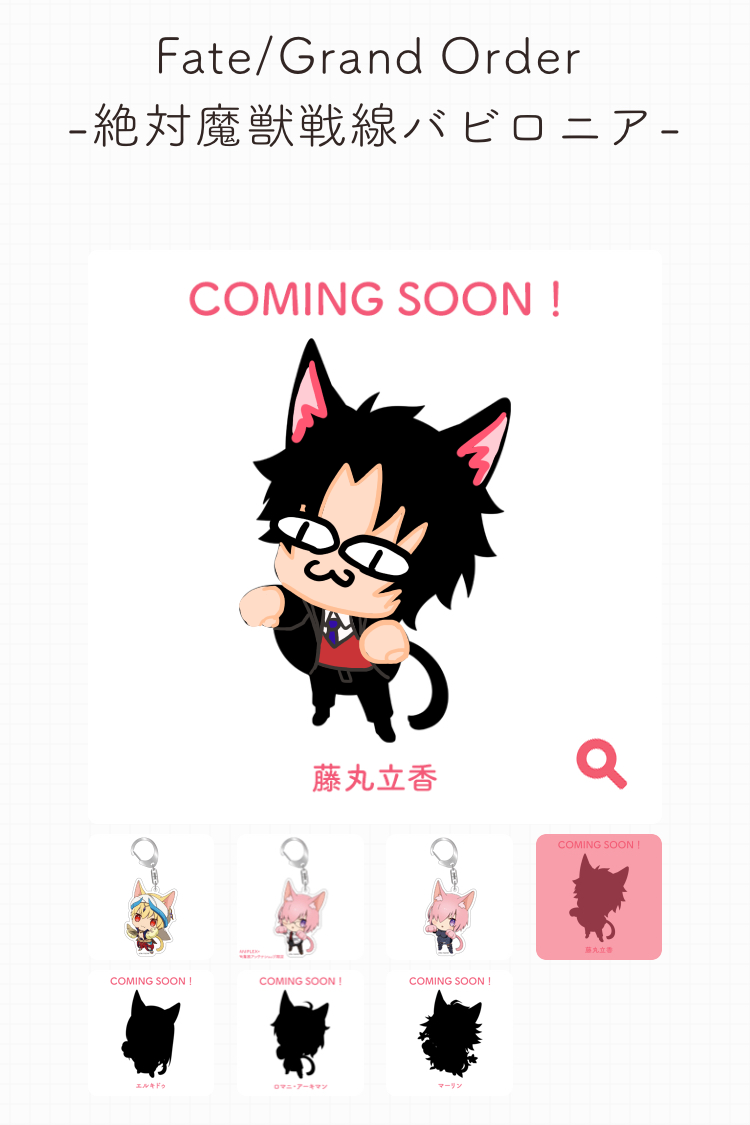This screenshot has width=750, height=1125.
Task: Open the ロマニ・アーキマン silhouette thumbnail
Action: 300,1032
